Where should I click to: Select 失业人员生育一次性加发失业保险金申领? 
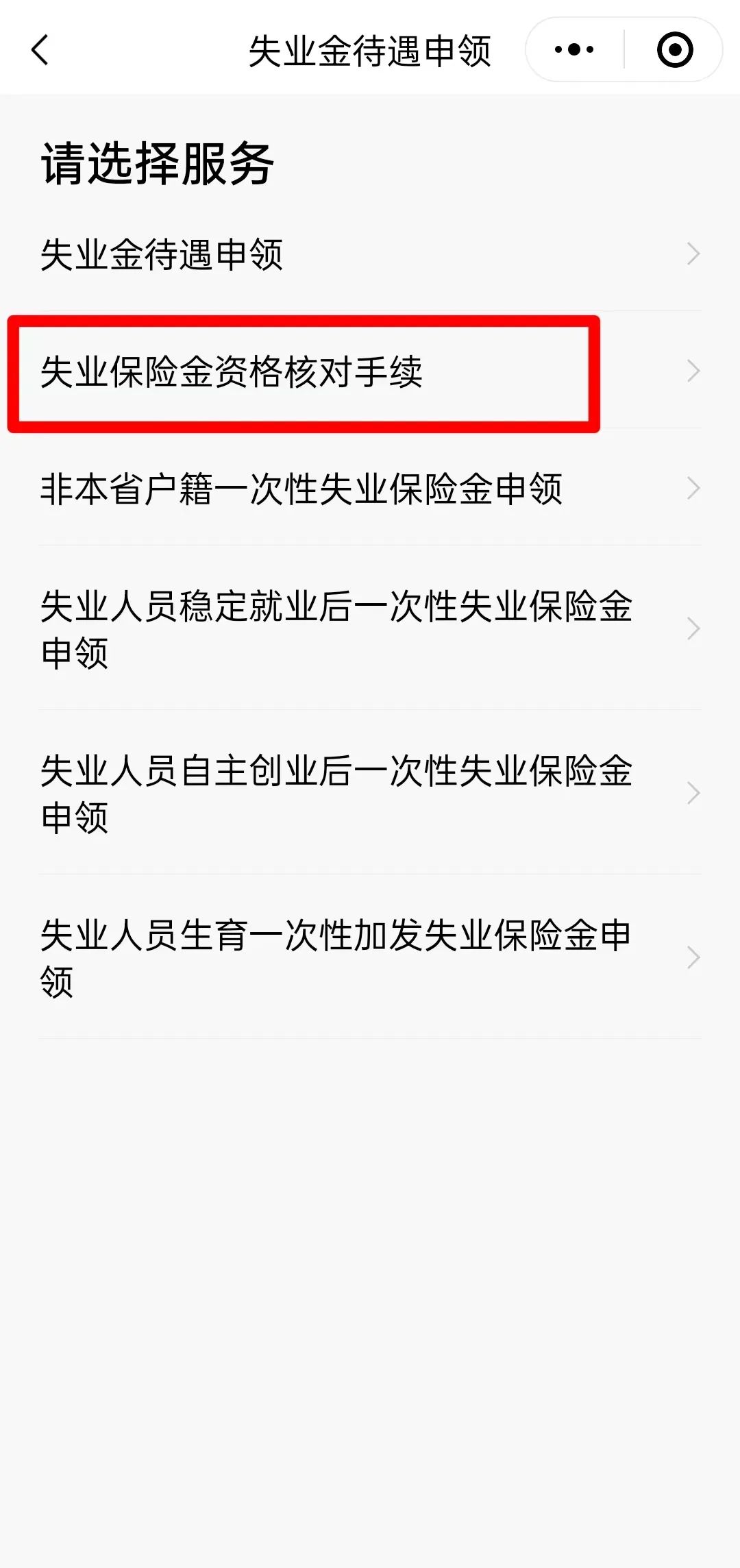pos(370,958)
